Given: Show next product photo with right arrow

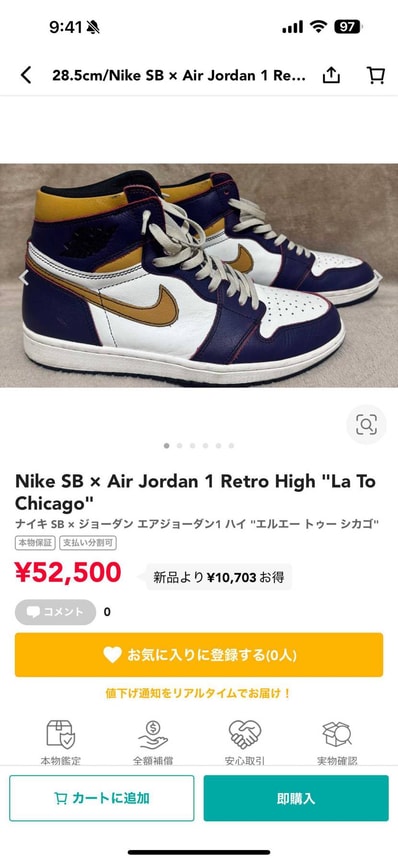Looking at the screenshot, I should tap(378, 277).
